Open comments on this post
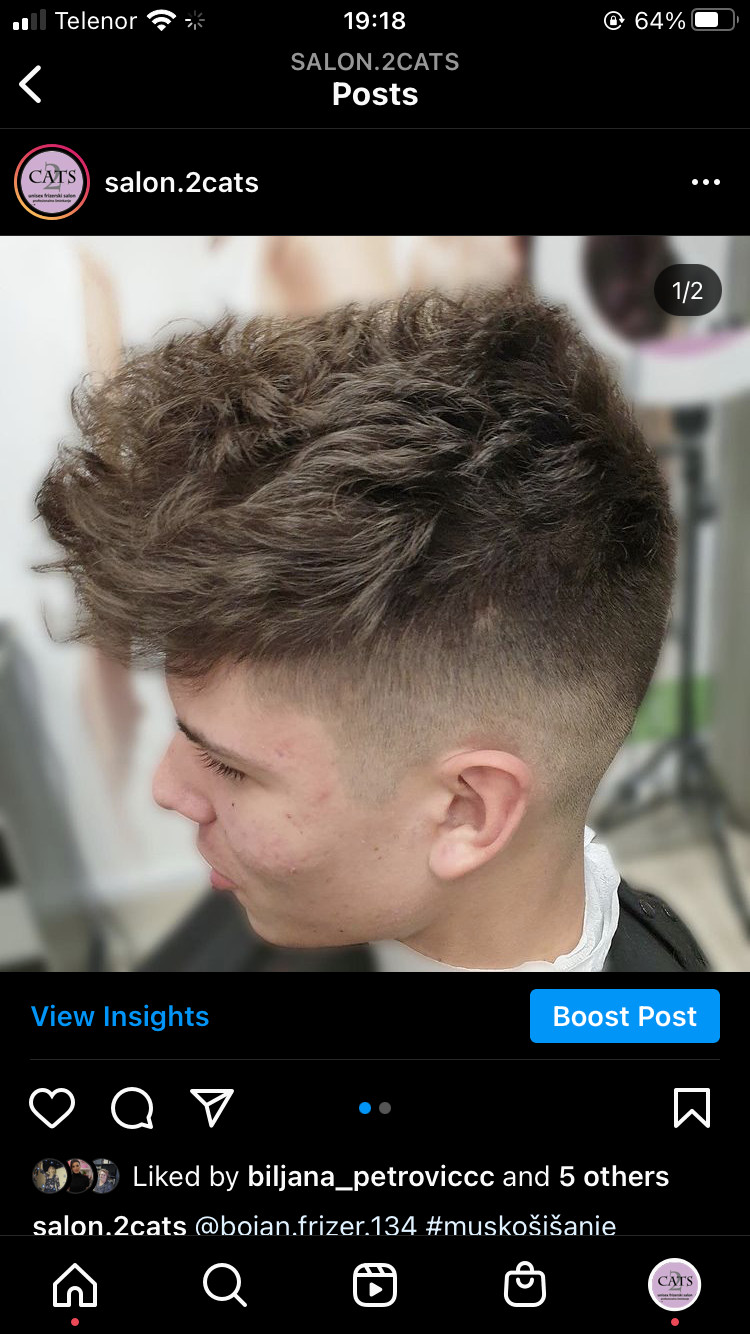 point(132,1108)
